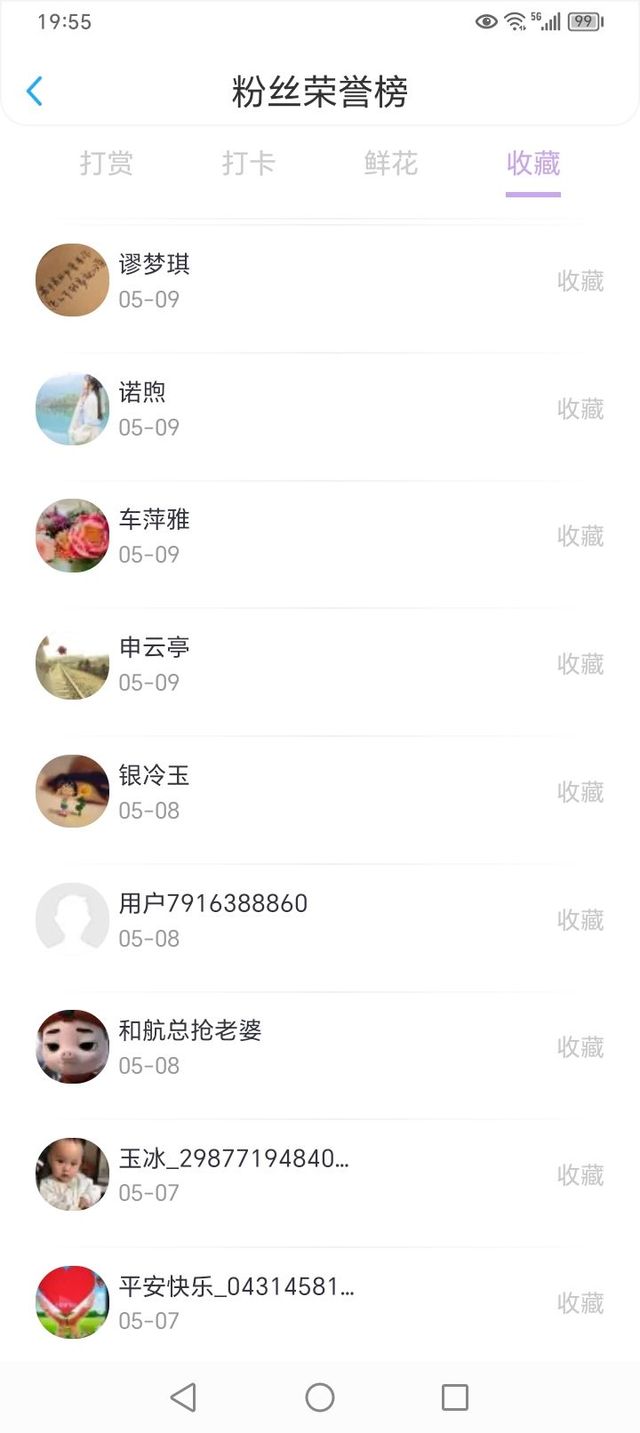640x1433 pixels.
Task: Go back using the top-left arrow
Action: (34, 92)
